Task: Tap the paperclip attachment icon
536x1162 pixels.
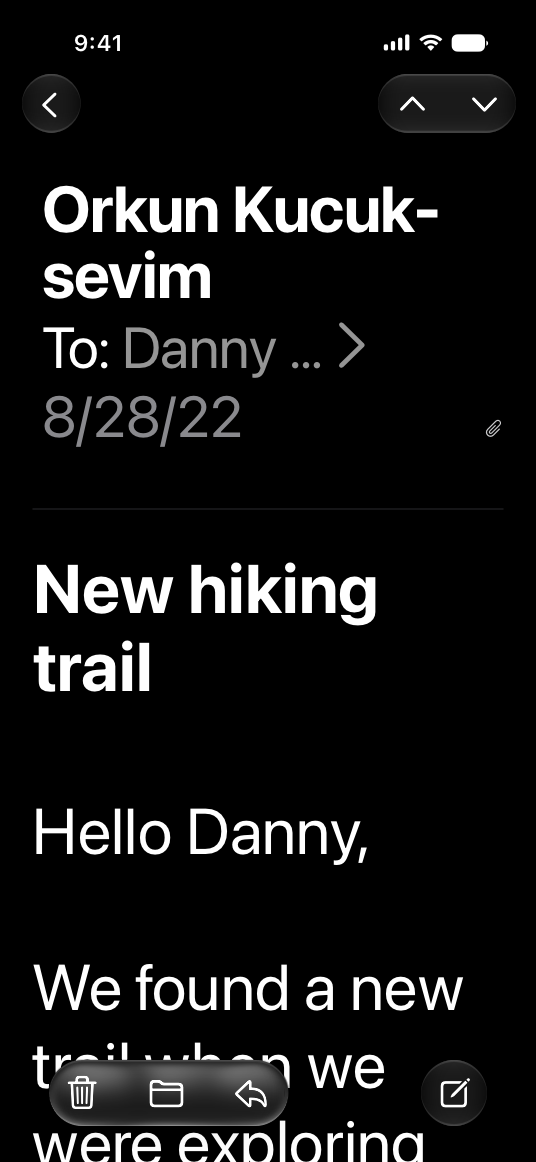Action: (493, 428)
